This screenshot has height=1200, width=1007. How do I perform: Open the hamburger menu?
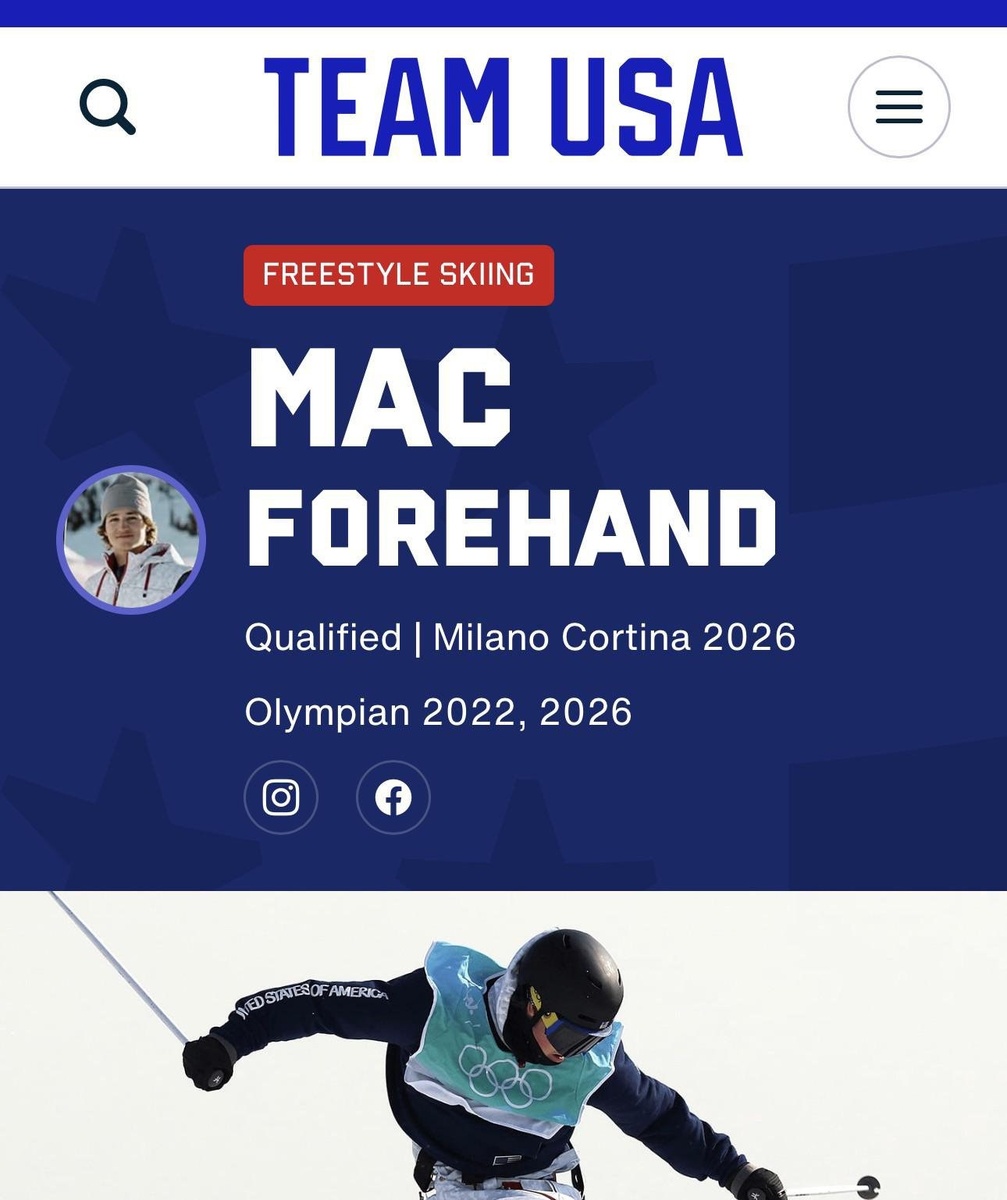898,107
